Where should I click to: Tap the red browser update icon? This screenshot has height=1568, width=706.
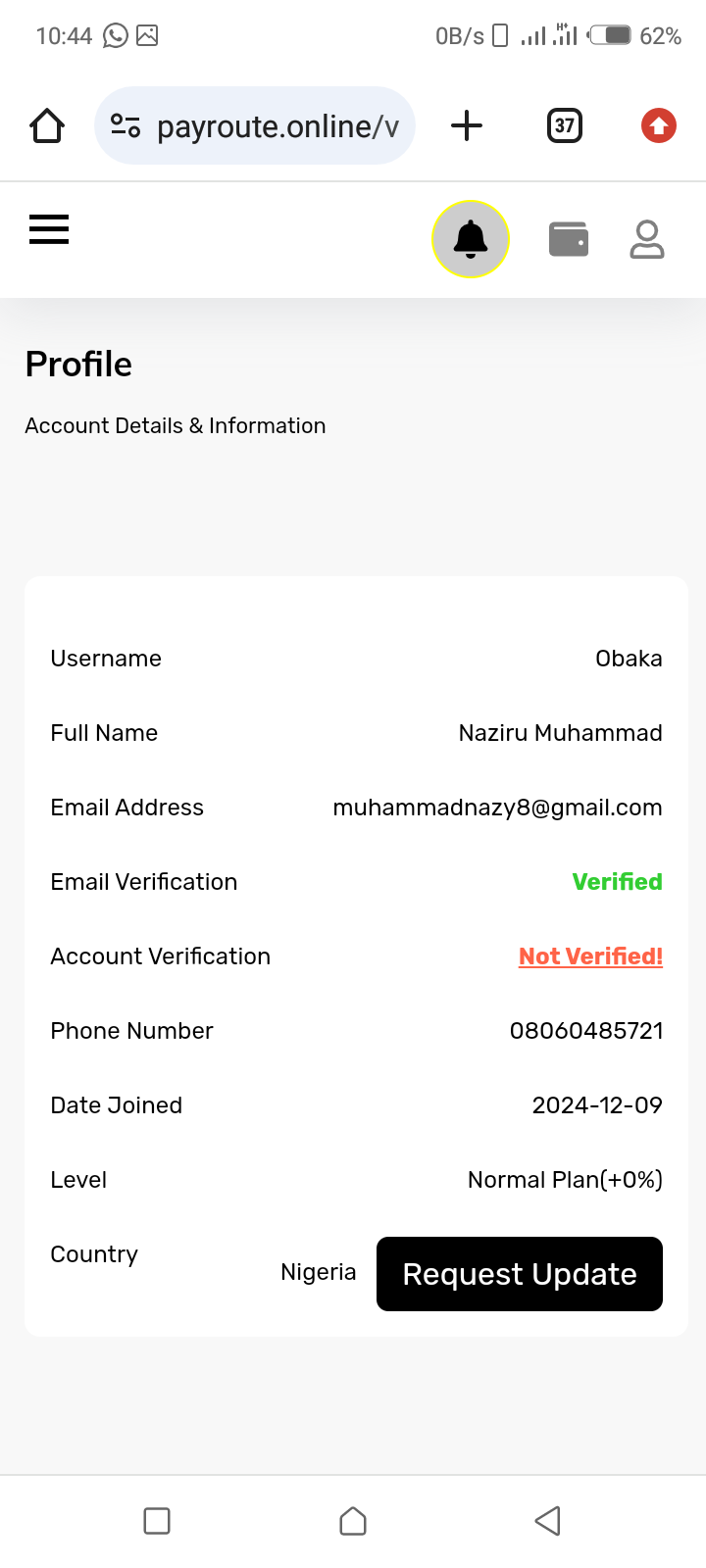pyautogui.click(x=659, y=125)
